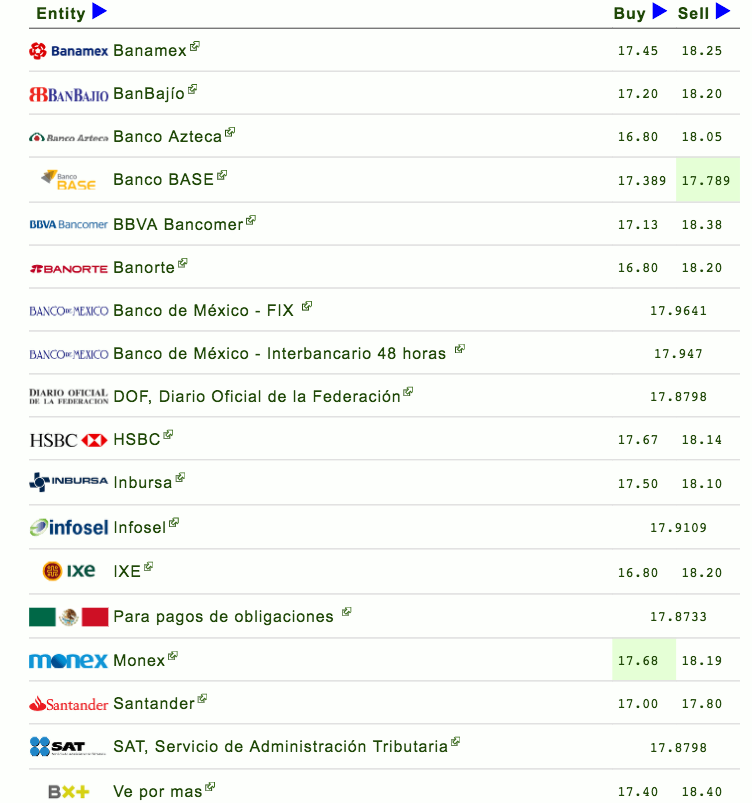Sort table by Entity column
Image resolution: width=752 pixels, height=803 pixels.
[x=99, y=12]
